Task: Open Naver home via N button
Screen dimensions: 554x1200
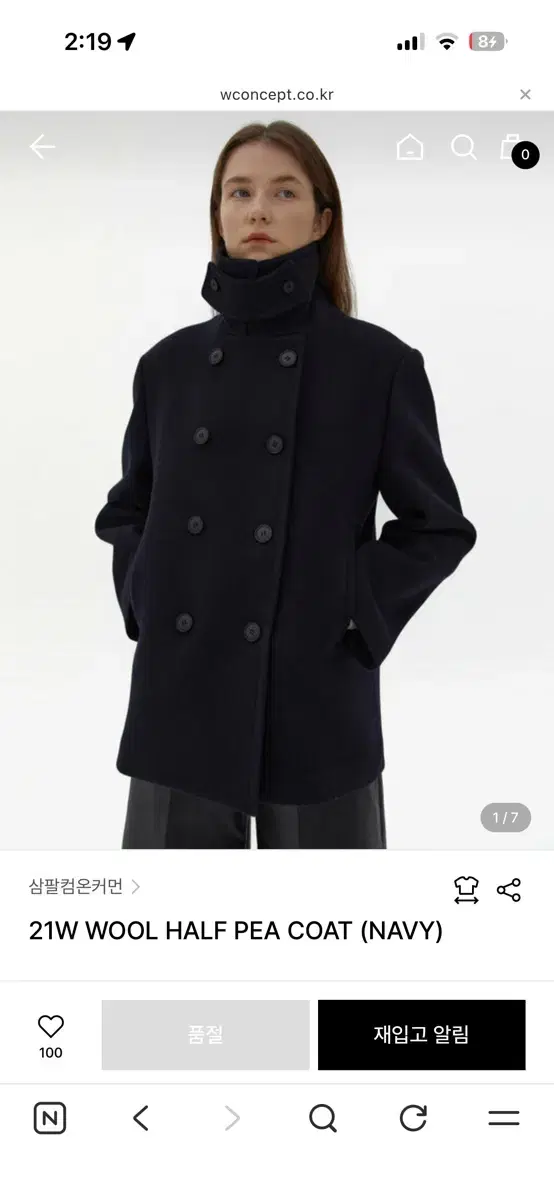Action: tap(50, 1118)
